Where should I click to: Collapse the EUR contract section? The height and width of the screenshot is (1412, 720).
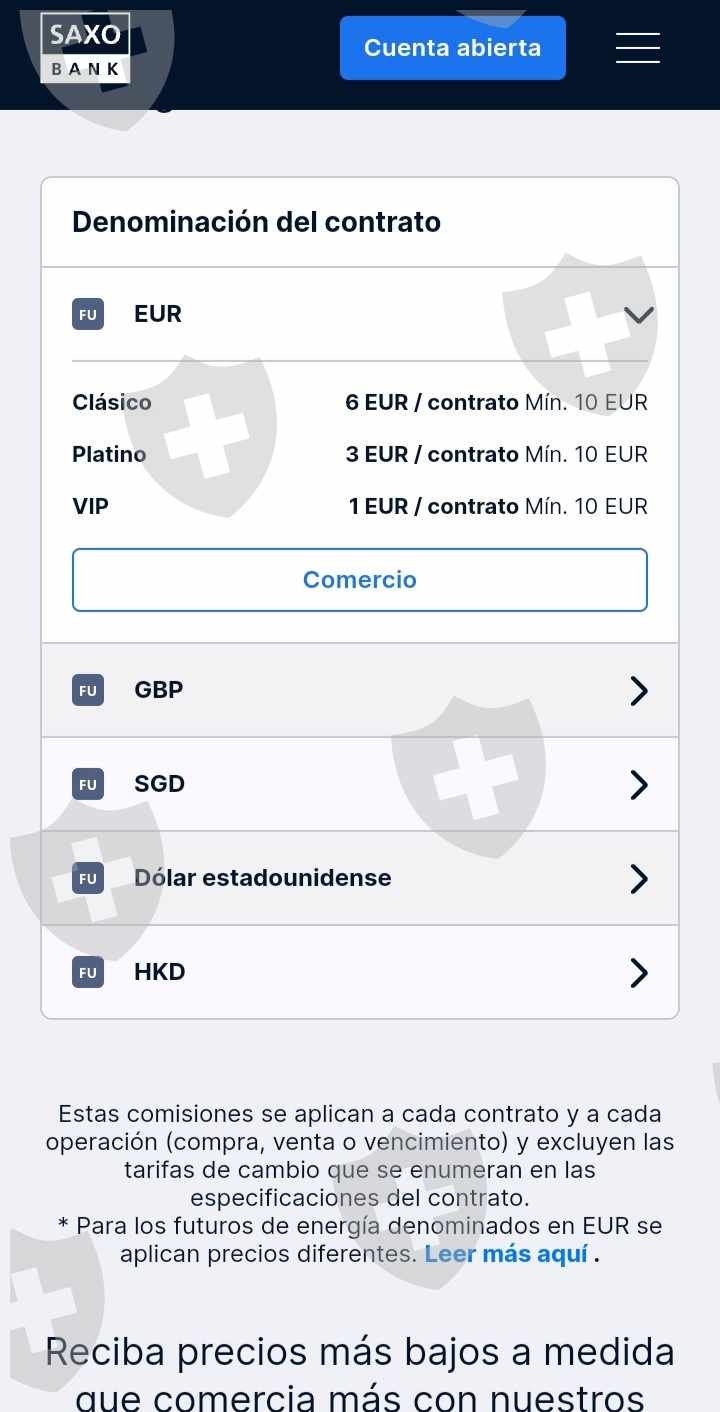[360, 314]
